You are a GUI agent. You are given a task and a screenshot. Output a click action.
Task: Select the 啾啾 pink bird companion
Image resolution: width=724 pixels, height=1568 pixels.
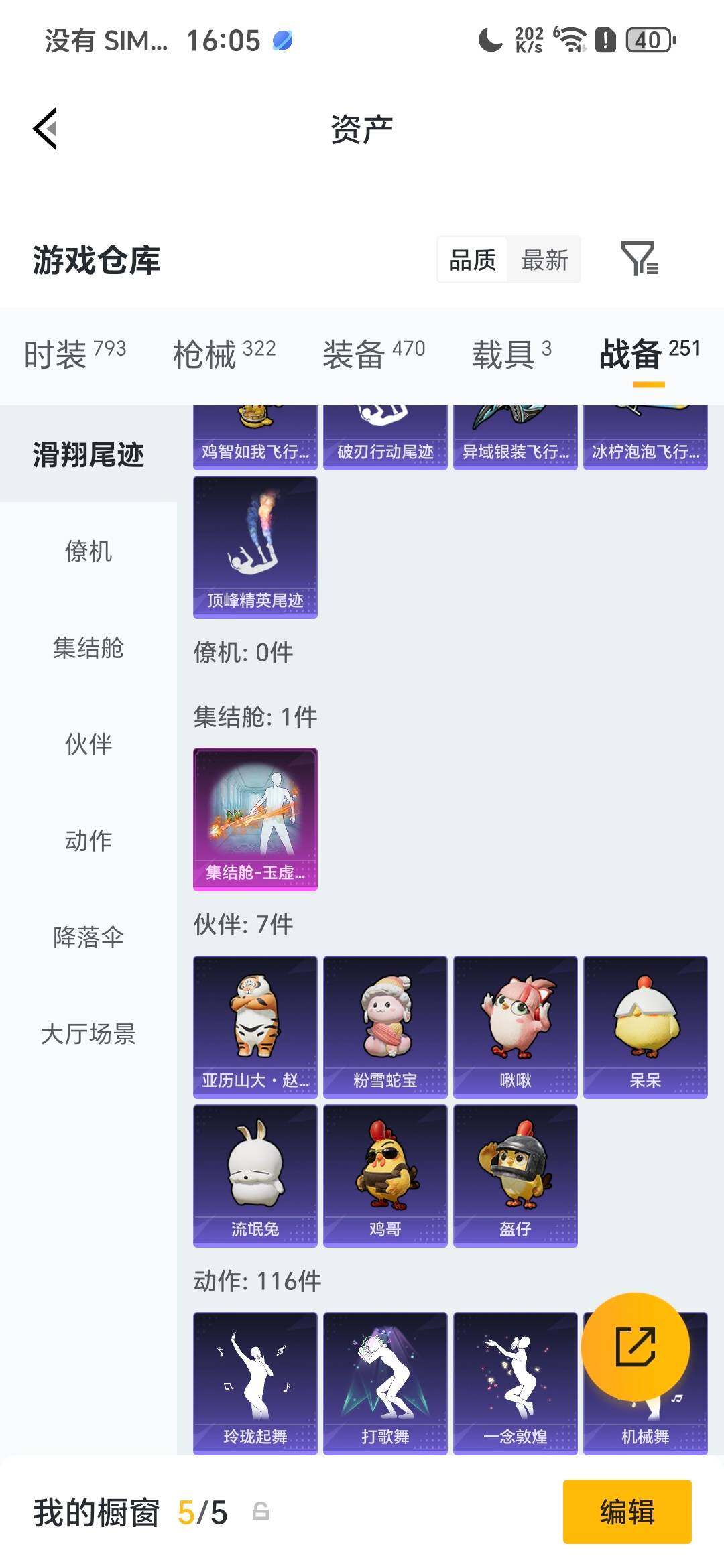click(515, 1025)
